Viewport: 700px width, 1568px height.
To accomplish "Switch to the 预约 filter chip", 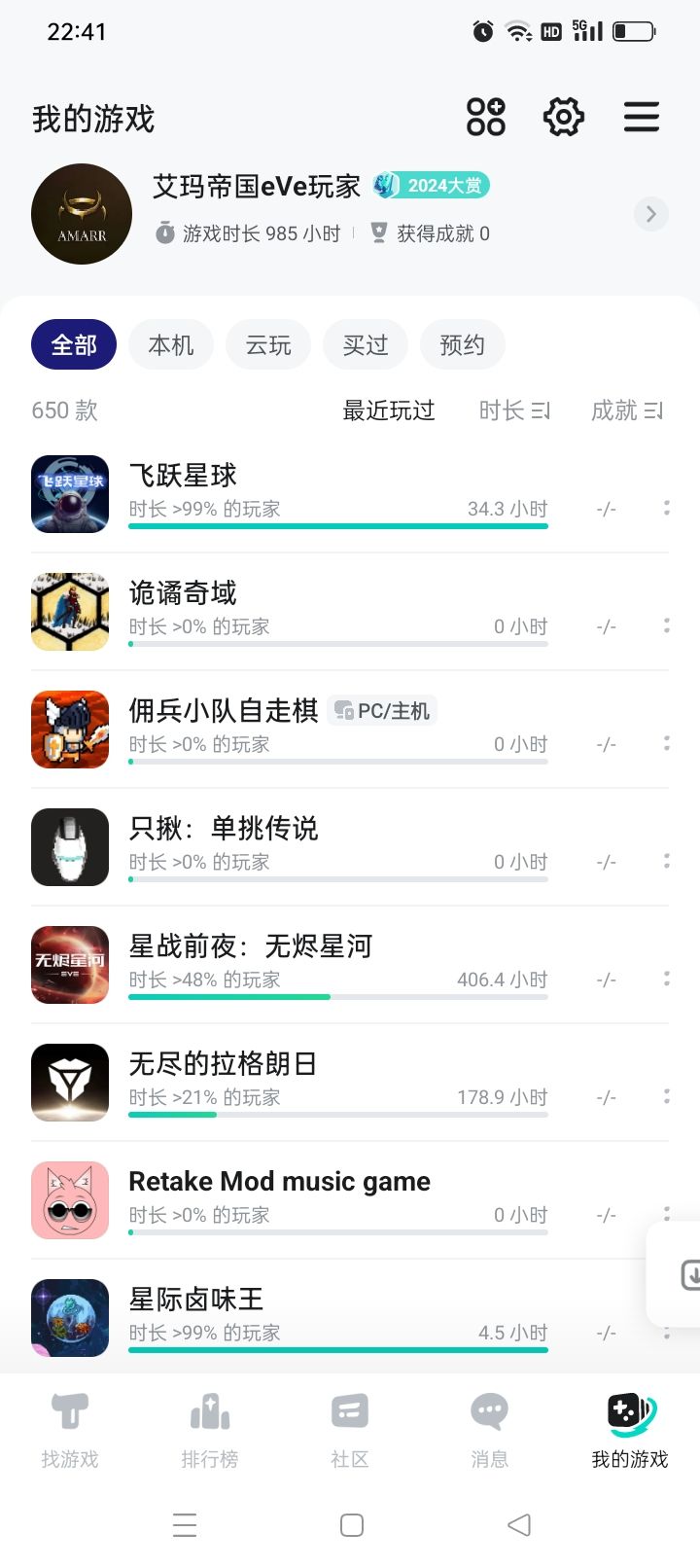I will click(462, 345).
